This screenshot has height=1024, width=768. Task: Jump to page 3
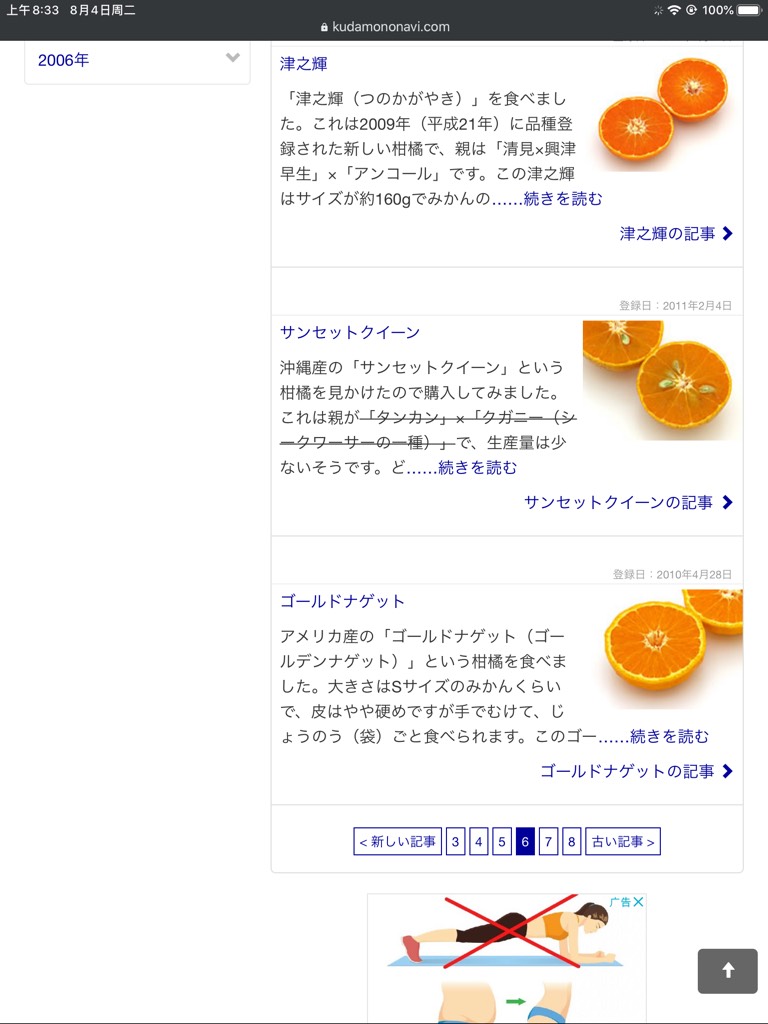tap(455, 842)
